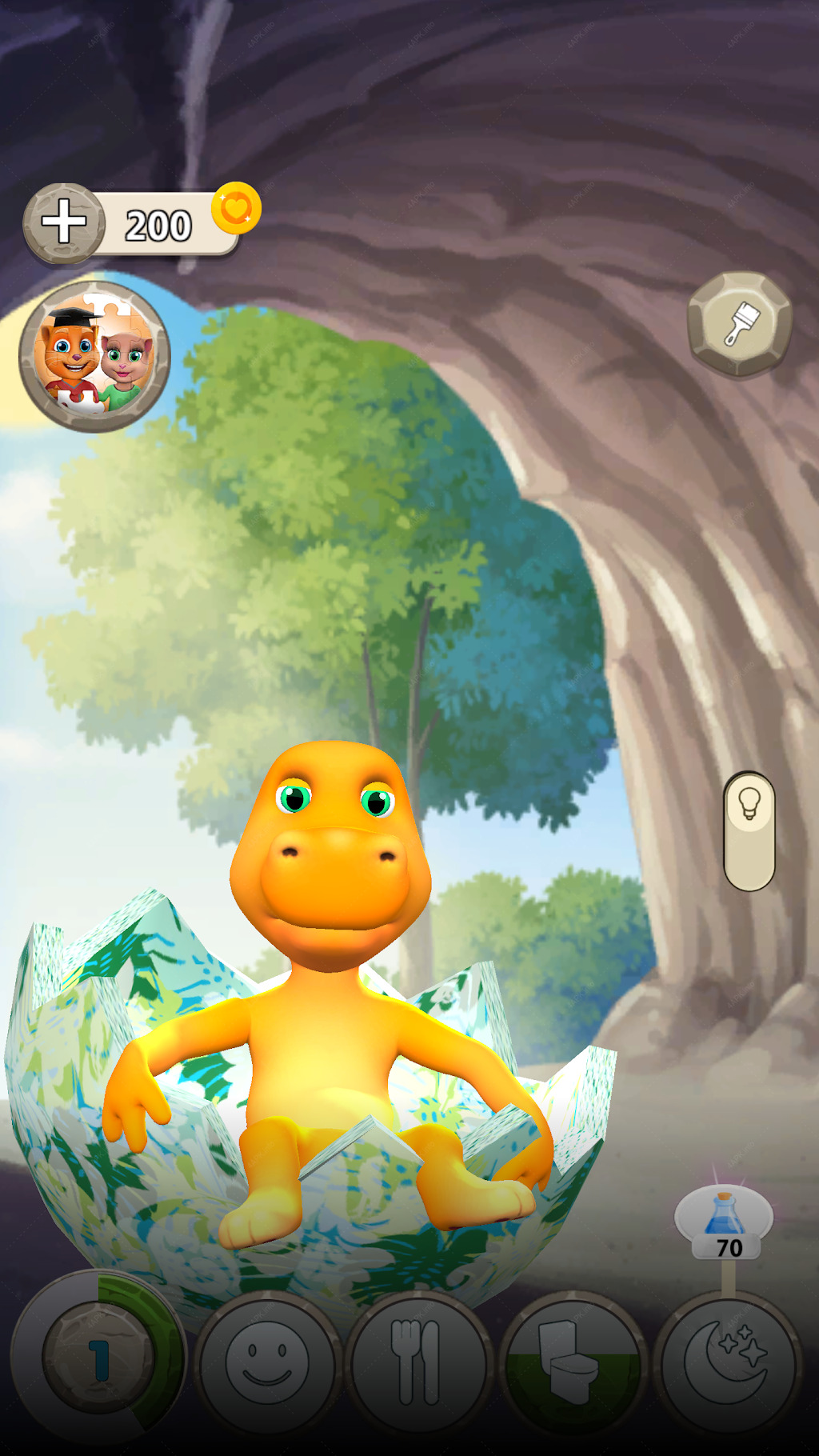
Task: Feed the dinosaur with the fork and knife button
Action: point(418,1362)
